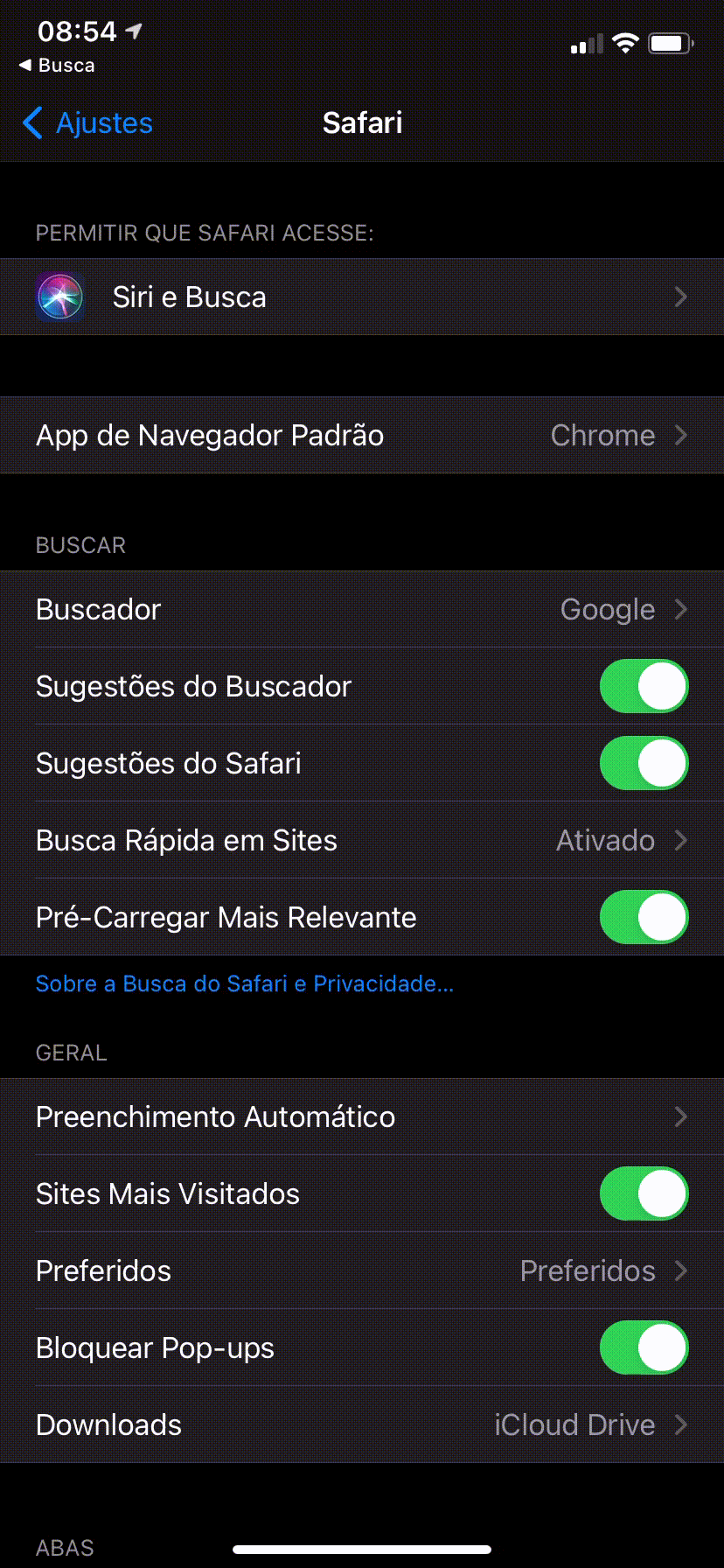Toggle off Sites Mais Visitados
Image resolution: width=724 pixels, height=1568 pixels.
644,1193
